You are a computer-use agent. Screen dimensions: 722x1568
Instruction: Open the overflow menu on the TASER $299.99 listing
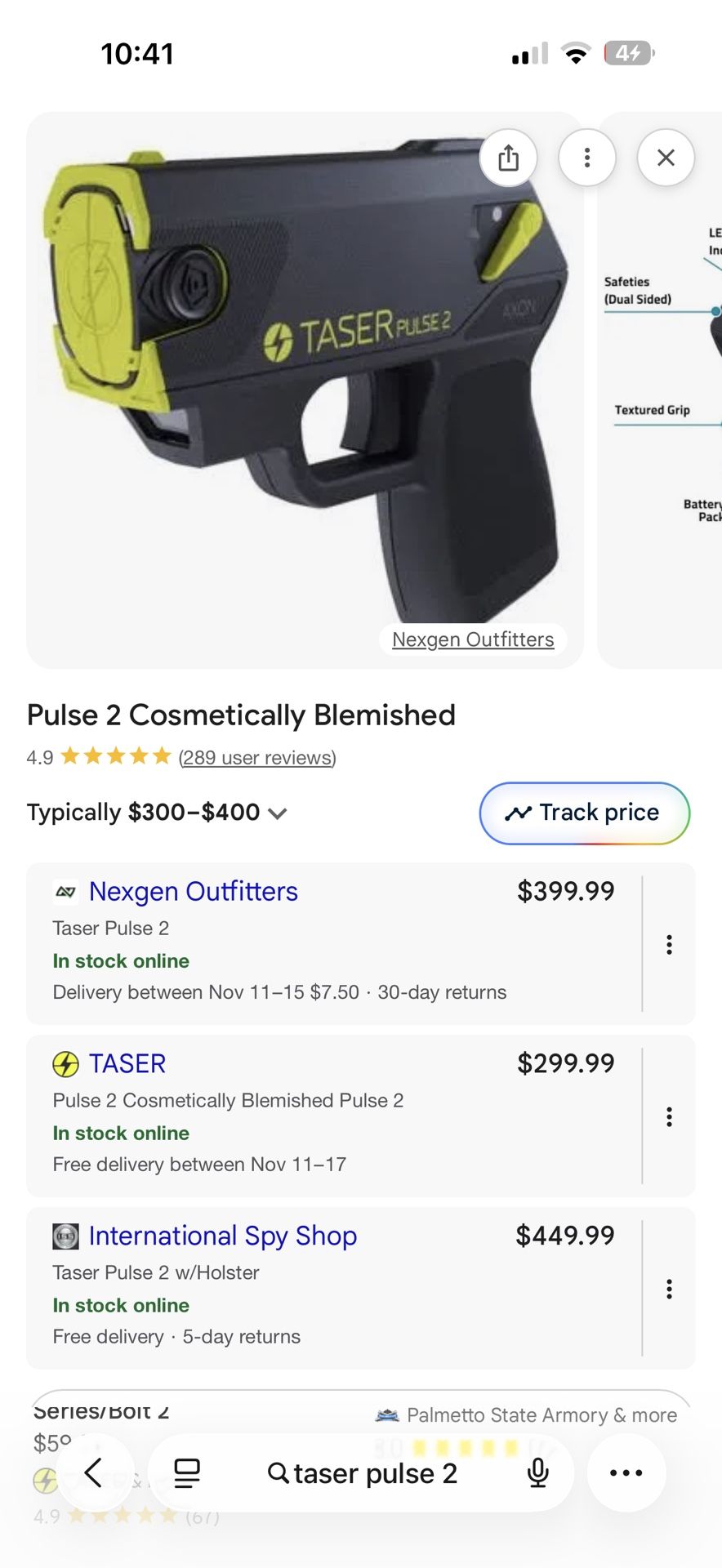pyautogui.click(x=670, y=1116)
